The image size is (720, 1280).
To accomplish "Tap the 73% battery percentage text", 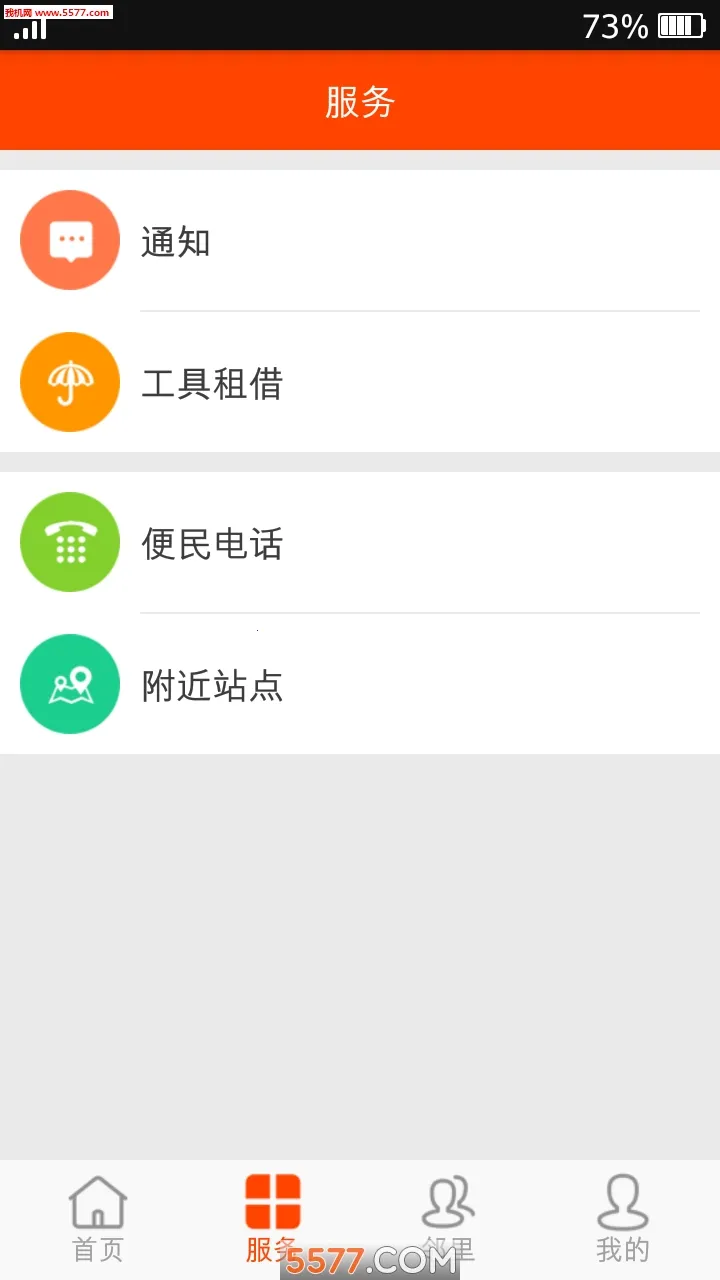I will pos(614,27).
